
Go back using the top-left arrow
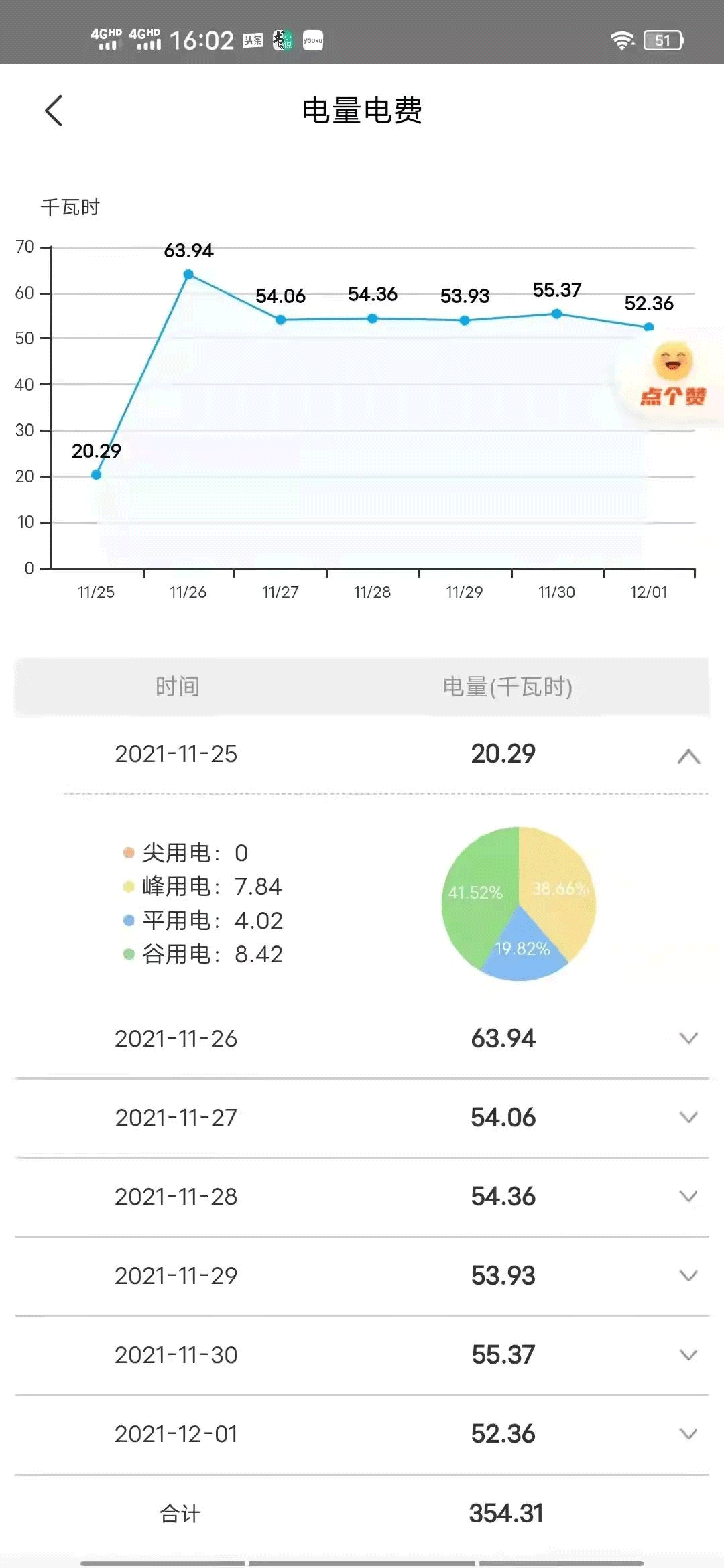coord(54,111)
